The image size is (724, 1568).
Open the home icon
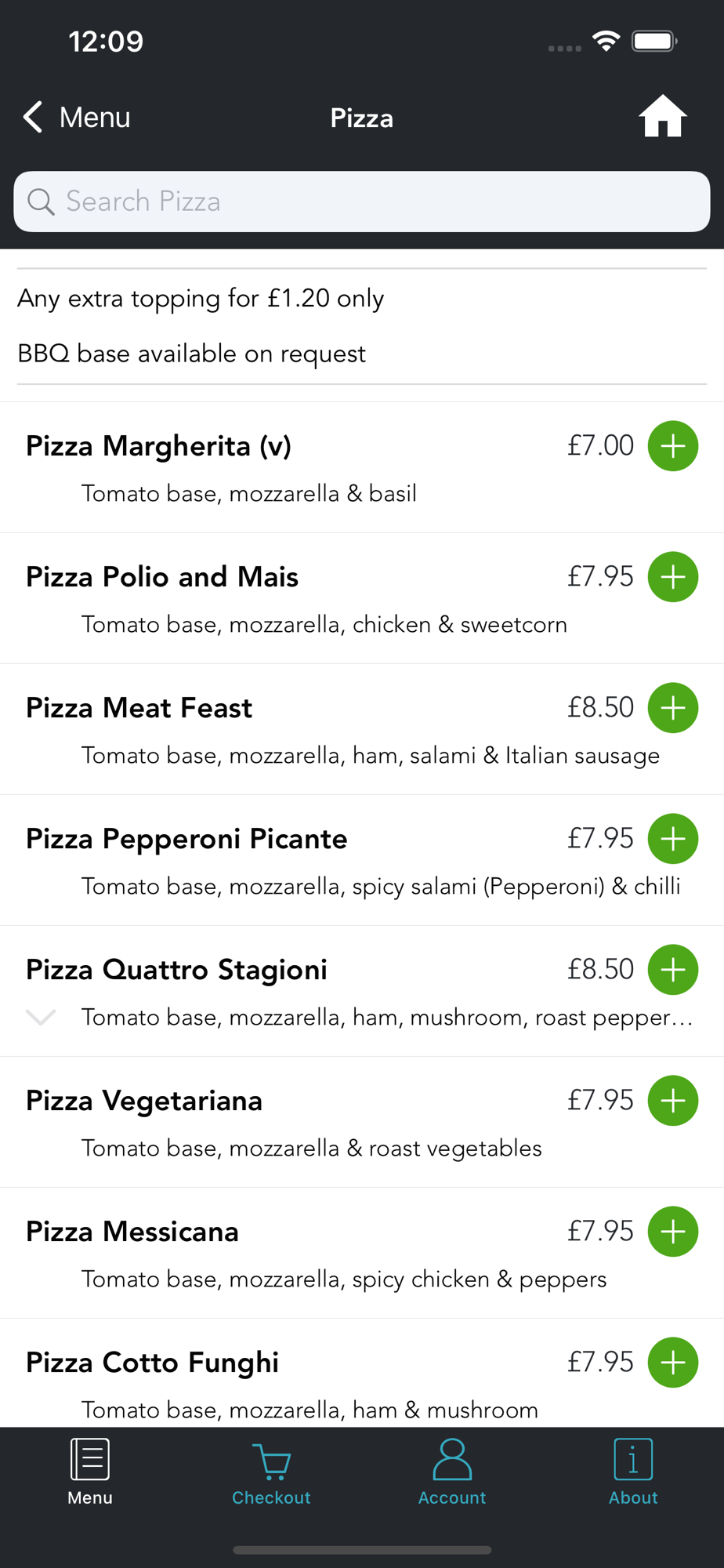tap(663, 117)
